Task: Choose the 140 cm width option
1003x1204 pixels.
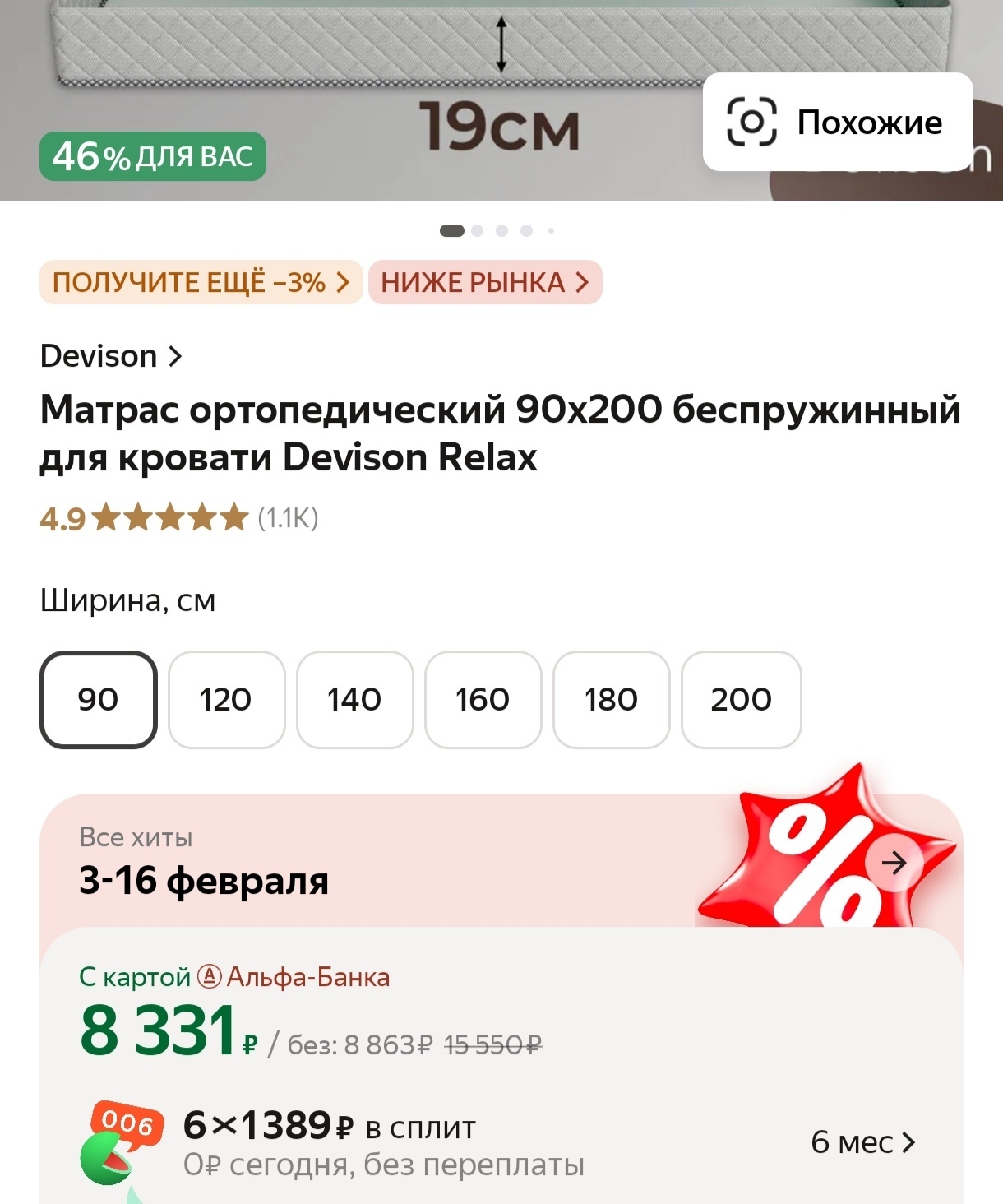Action: pyautogui.click(x=354, y=699)
